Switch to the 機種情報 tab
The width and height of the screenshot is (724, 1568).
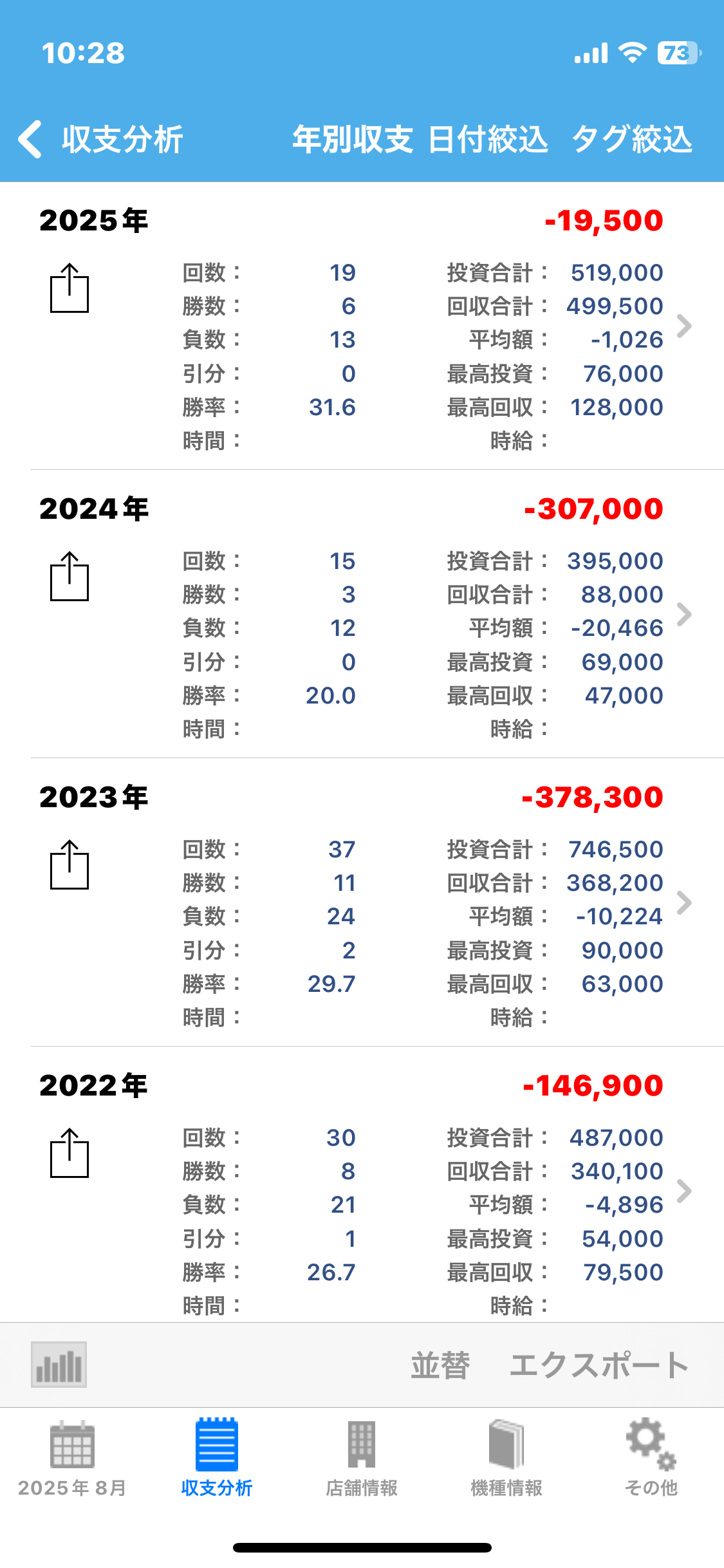click(x=506, y=1458)
